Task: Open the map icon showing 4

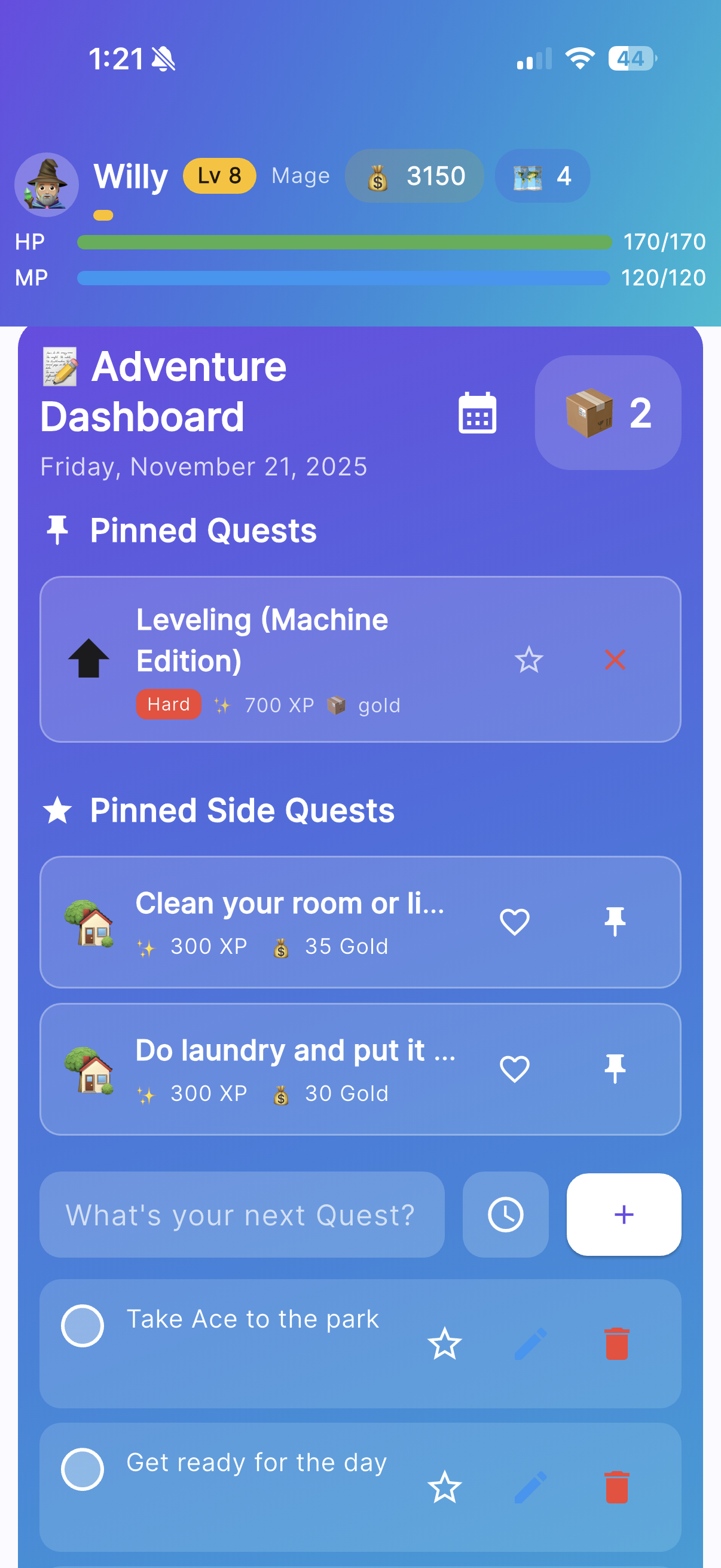Action: (542, 176)
